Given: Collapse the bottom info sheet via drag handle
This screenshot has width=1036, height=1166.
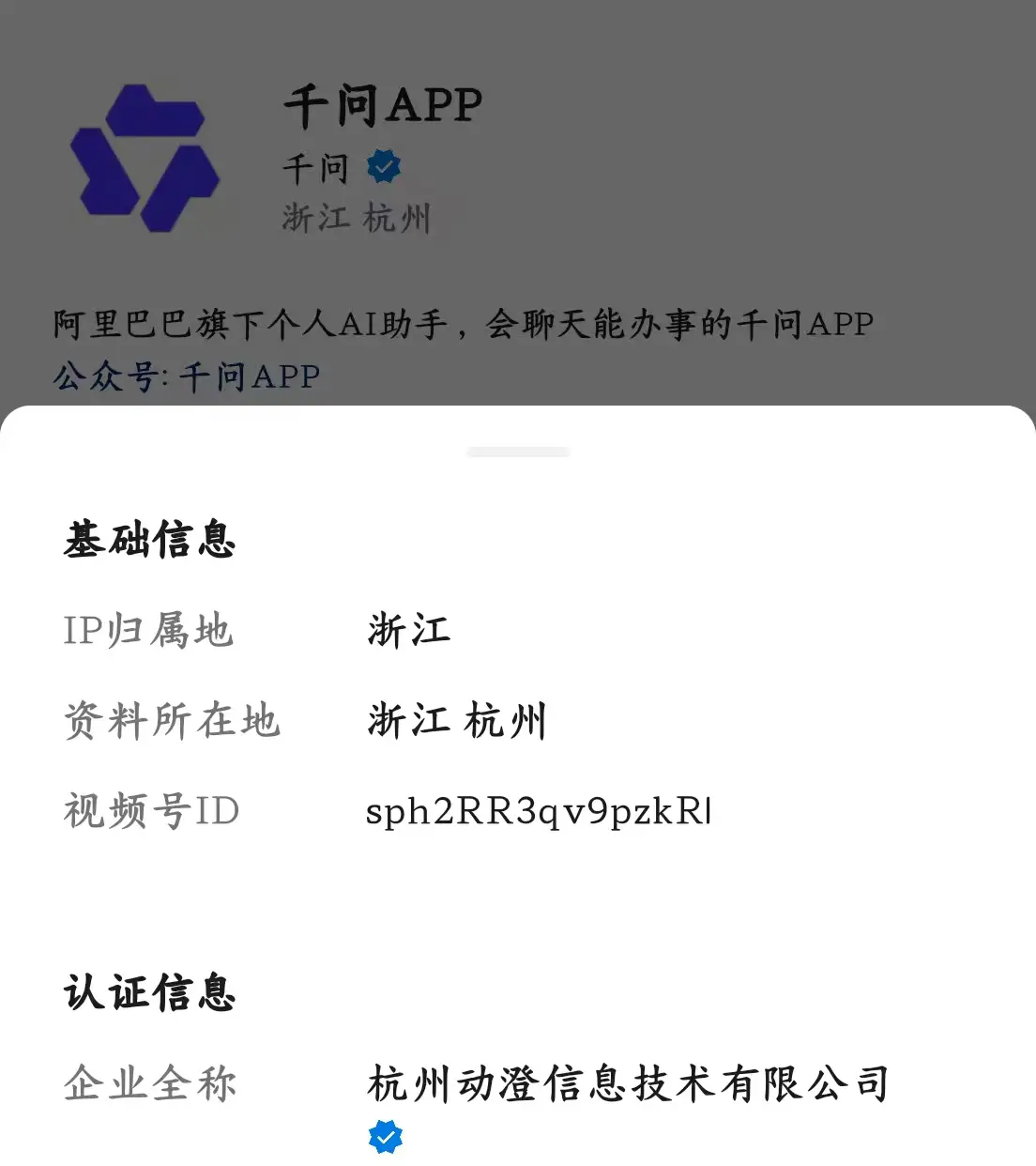Looking at the screenshot, I should [x=518, y=450].
